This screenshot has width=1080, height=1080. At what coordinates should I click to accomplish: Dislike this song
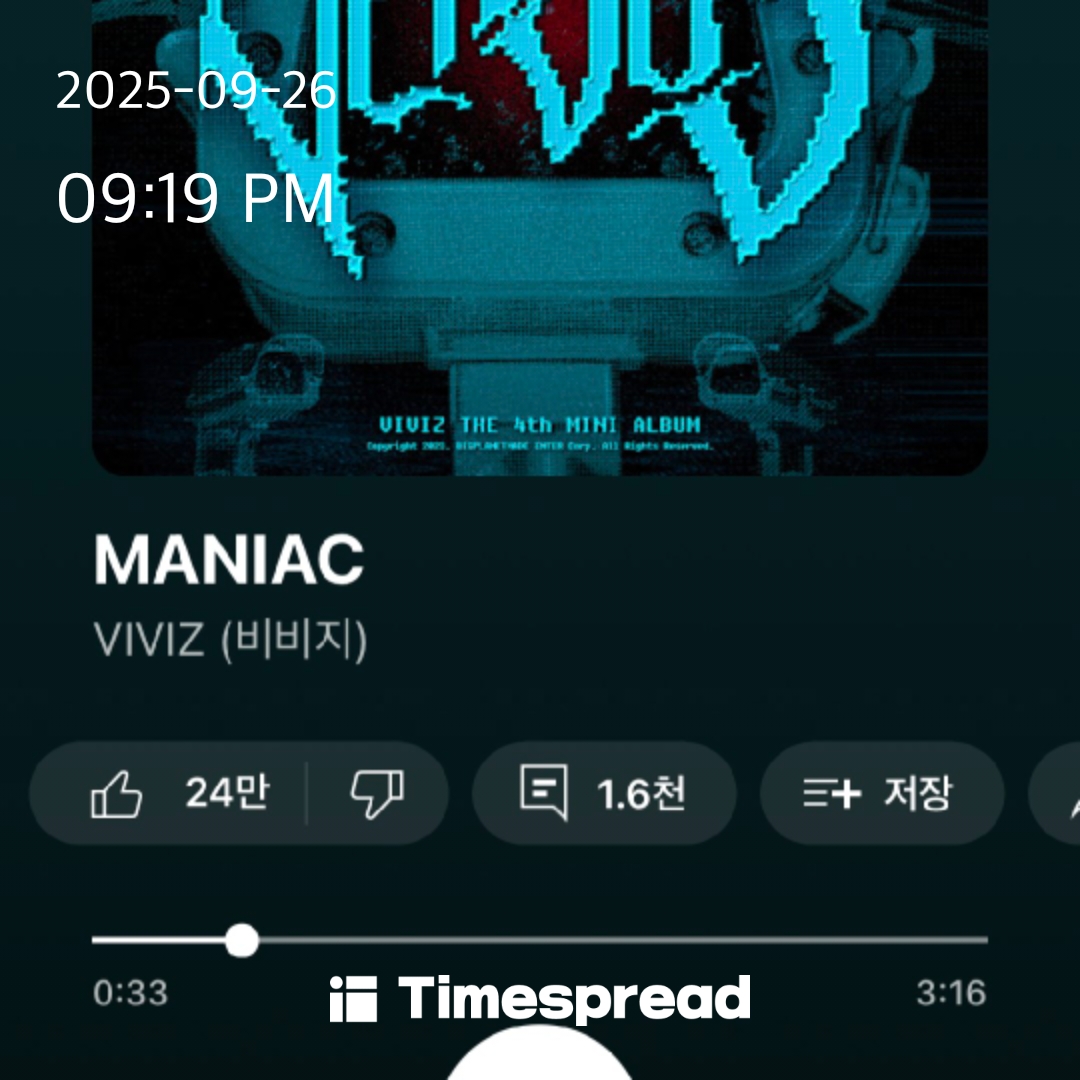point(377,795)
